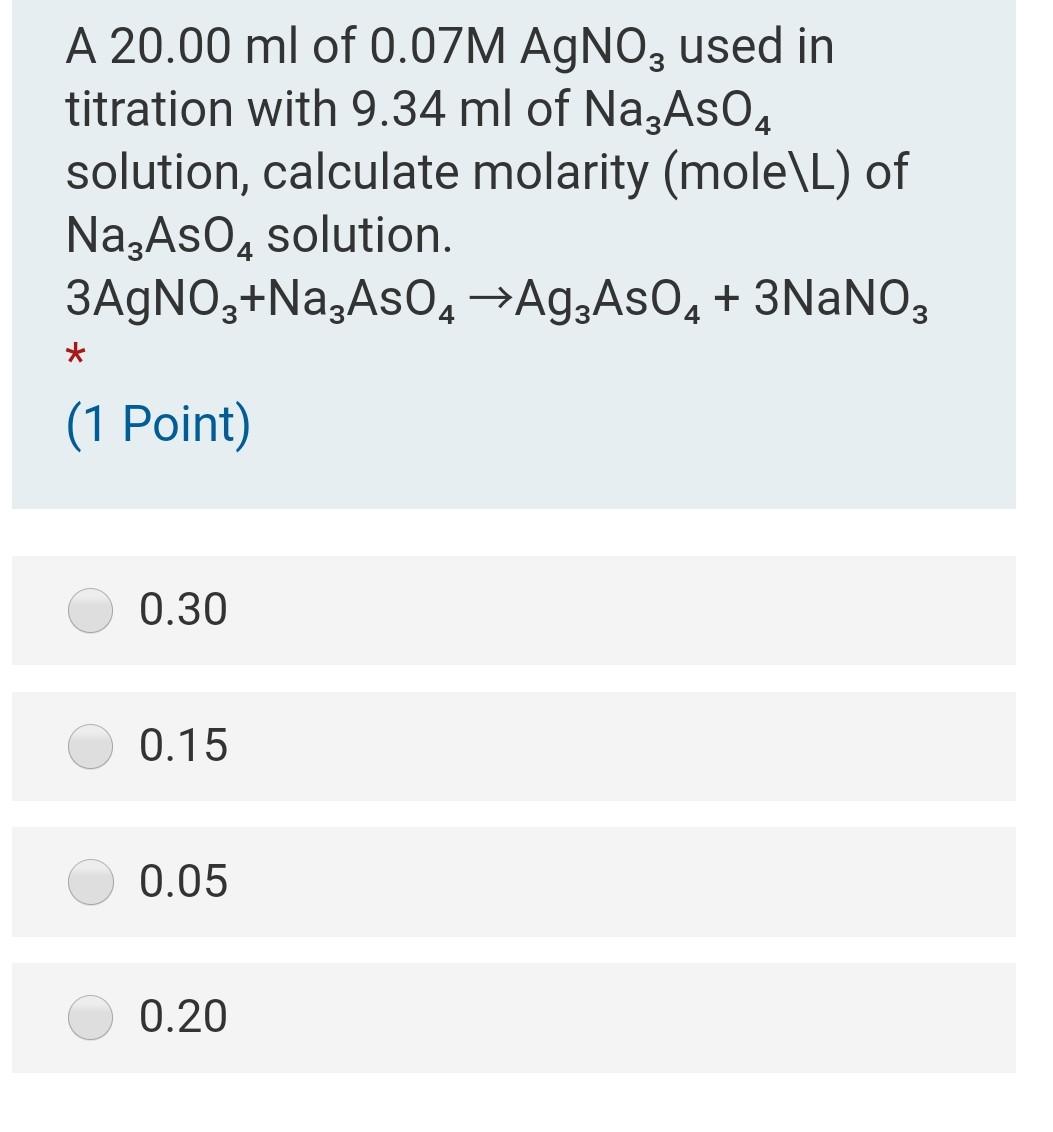Screen dimensions: 1053x1132
Task: Select the 0.30 answer option
Action: point(91,612)
